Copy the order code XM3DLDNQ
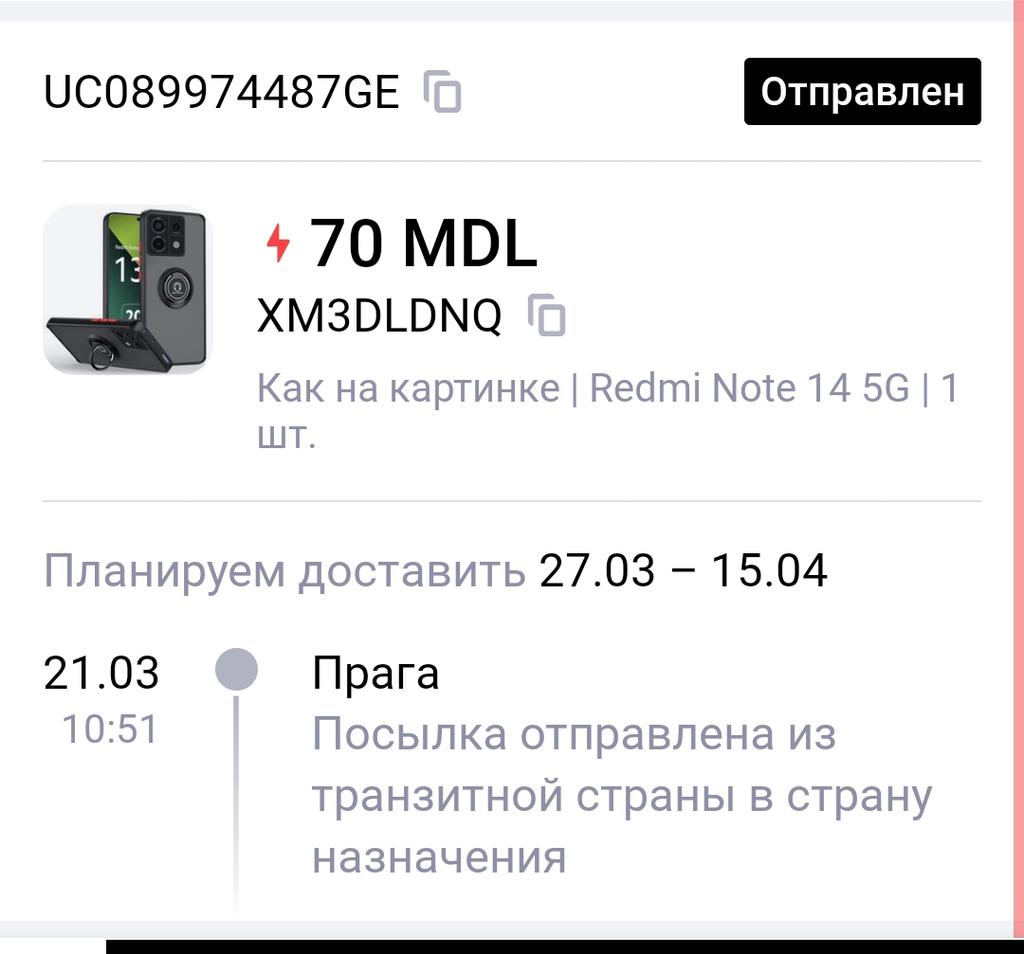The image size is (1024, 954). click(547, 316)
